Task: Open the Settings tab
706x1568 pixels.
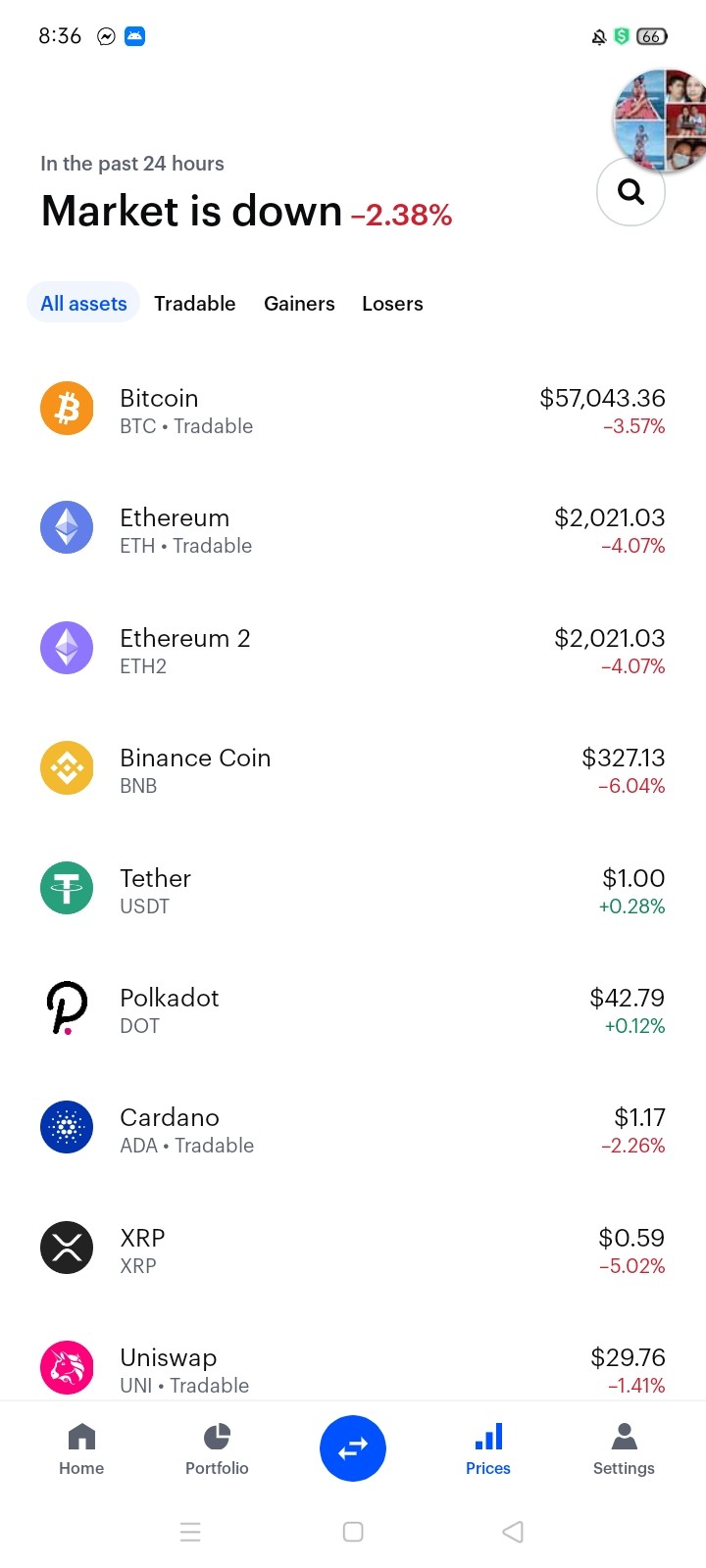Action: click(624, 1449)
